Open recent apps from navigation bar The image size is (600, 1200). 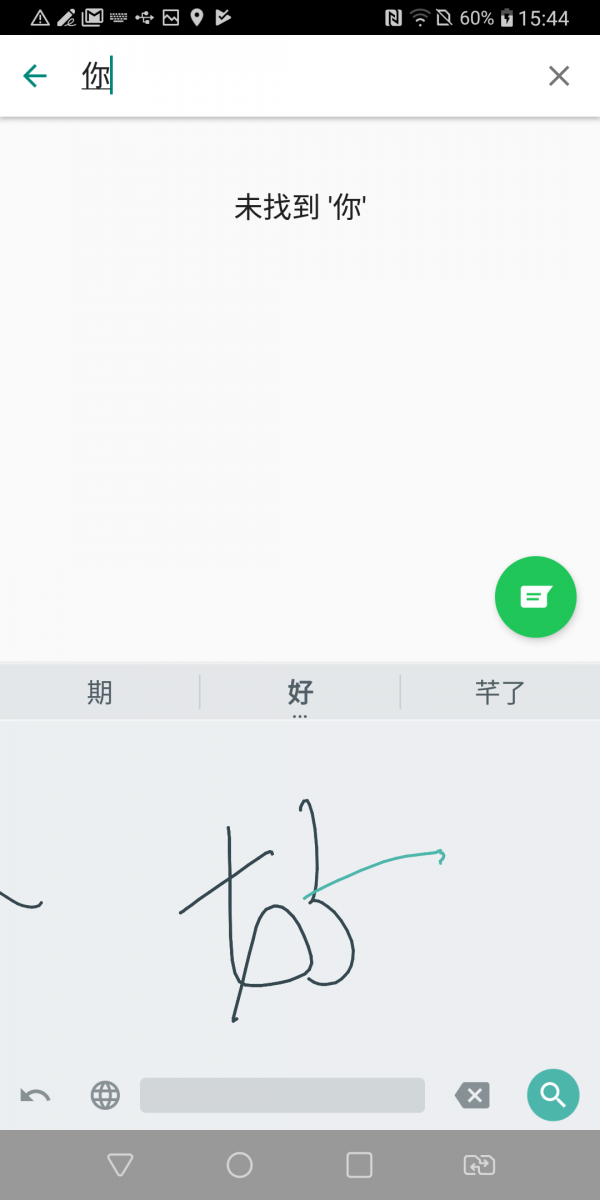click(x=359, y=1165)
